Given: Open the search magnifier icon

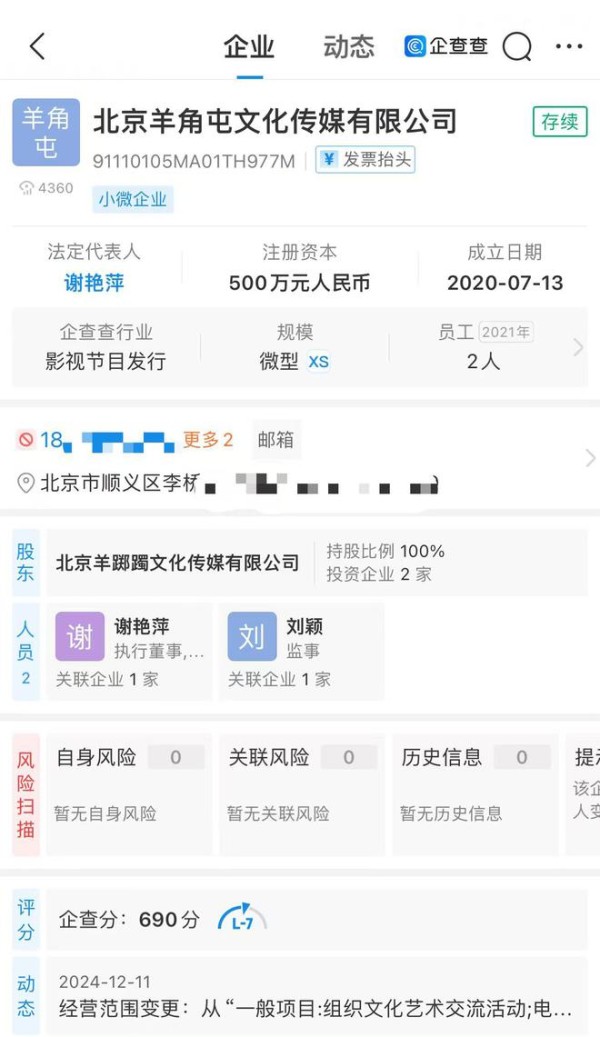Looking at the screenshot, I should (x=517, y=46).
